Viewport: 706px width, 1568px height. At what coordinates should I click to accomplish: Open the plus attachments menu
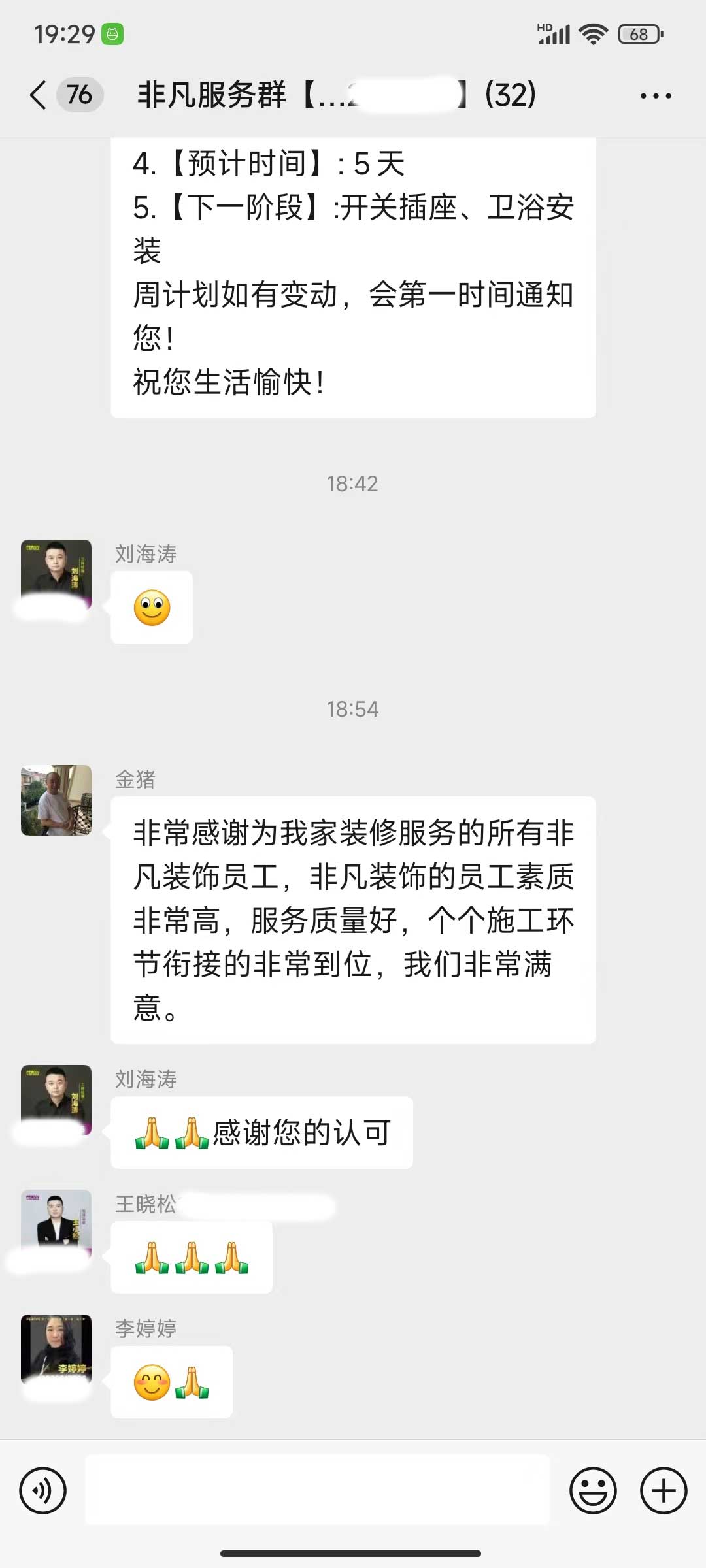pyautogui.click(x=663, y=1490)
